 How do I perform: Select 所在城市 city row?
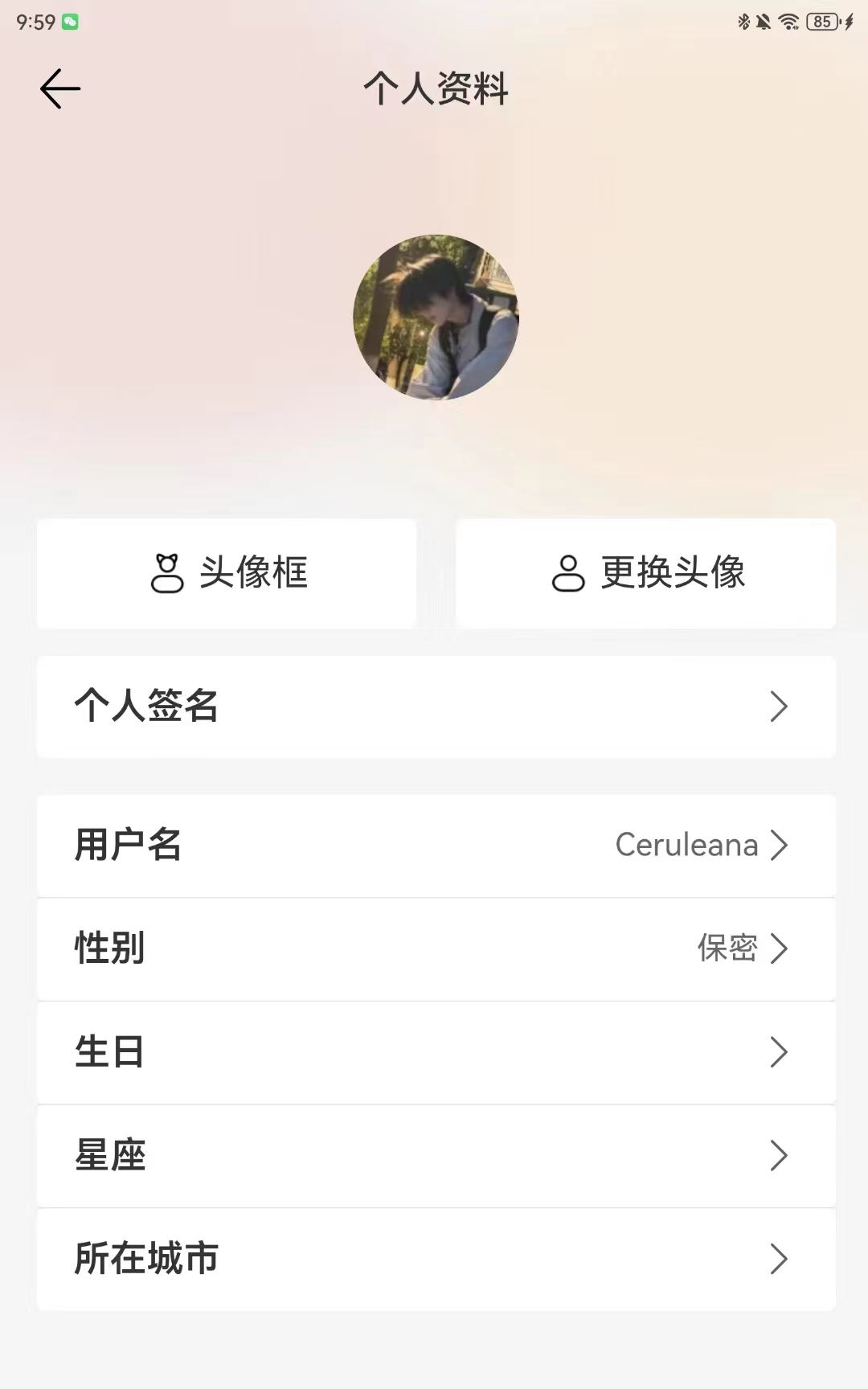(x=436, y=1259)
